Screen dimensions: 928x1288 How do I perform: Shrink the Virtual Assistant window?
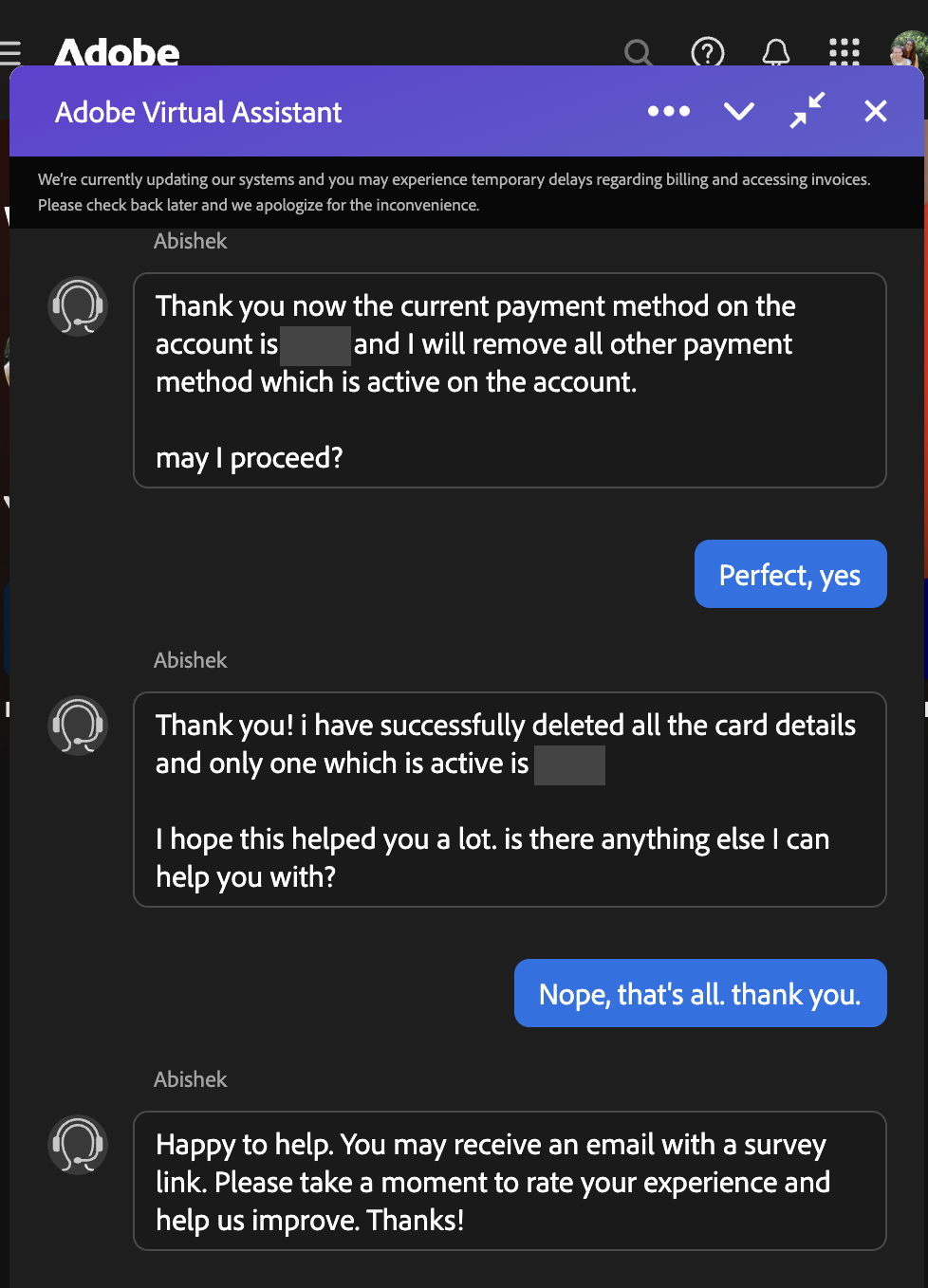click(x=807, y=111)
